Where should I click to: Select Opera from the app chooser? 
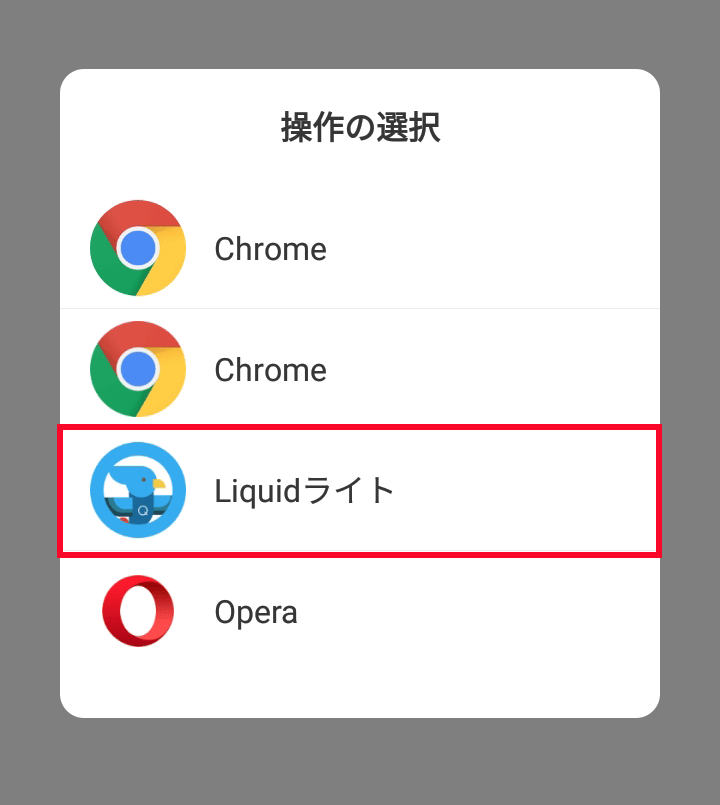tap(256, 612)
